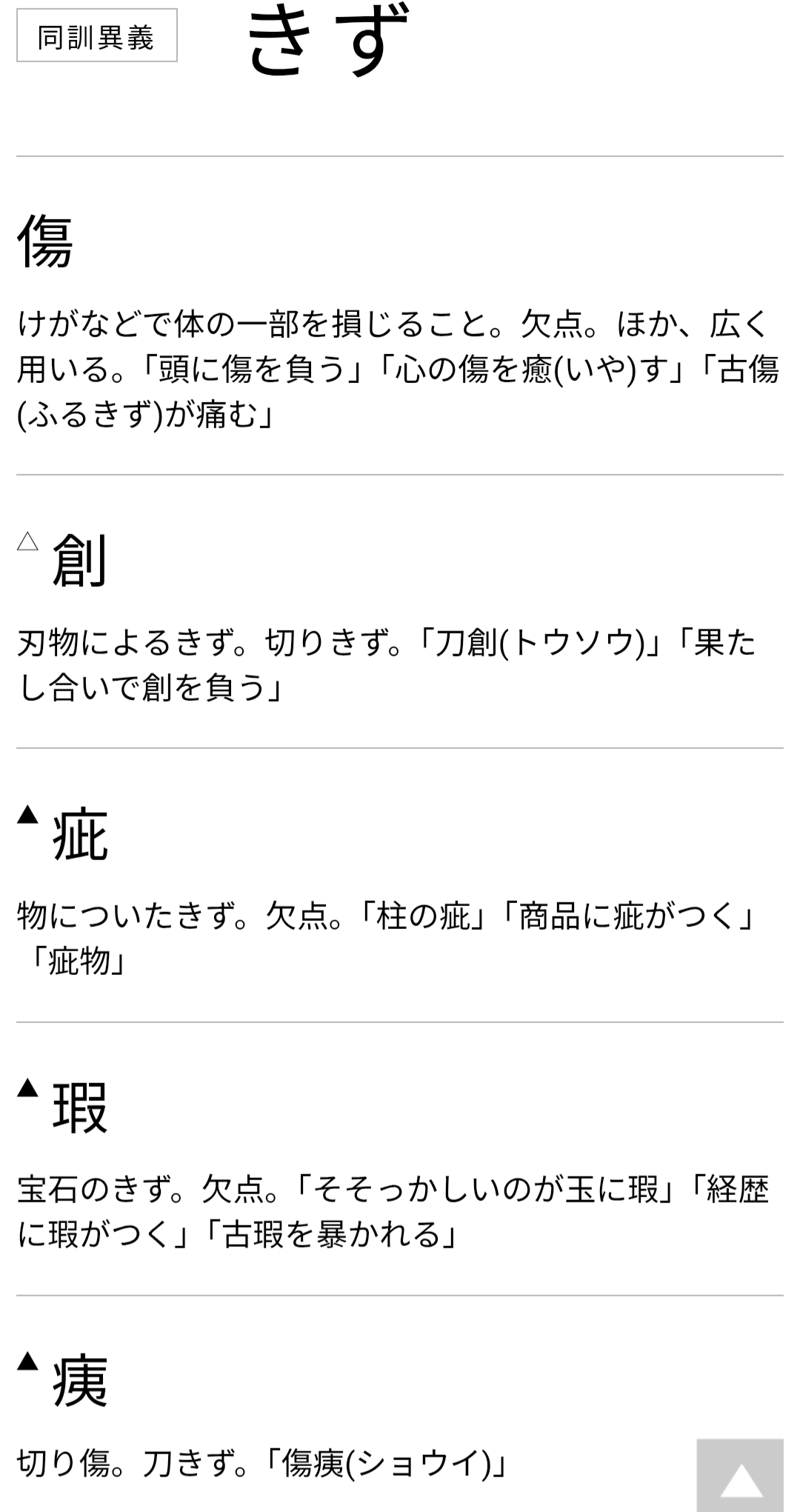Tap the scroll-to-top arrow button
Image resolution: width=800 pixels, height=1512 pixels.
point(740,1475)
